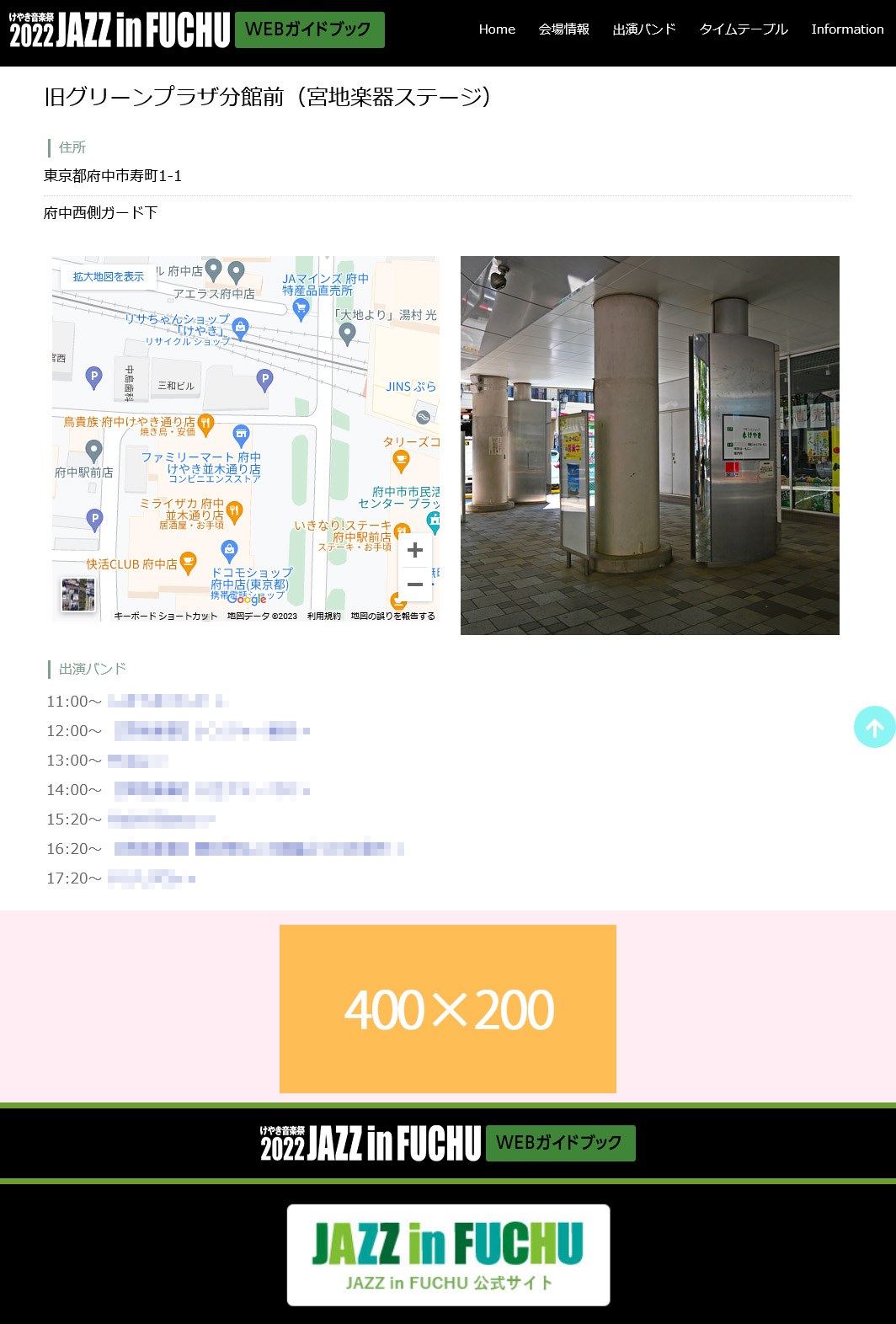This screenshot has height=1324, width=896.
Task: Open JAZZ in FUCHU 公式サイト banner
Action: click(448, 1255)
